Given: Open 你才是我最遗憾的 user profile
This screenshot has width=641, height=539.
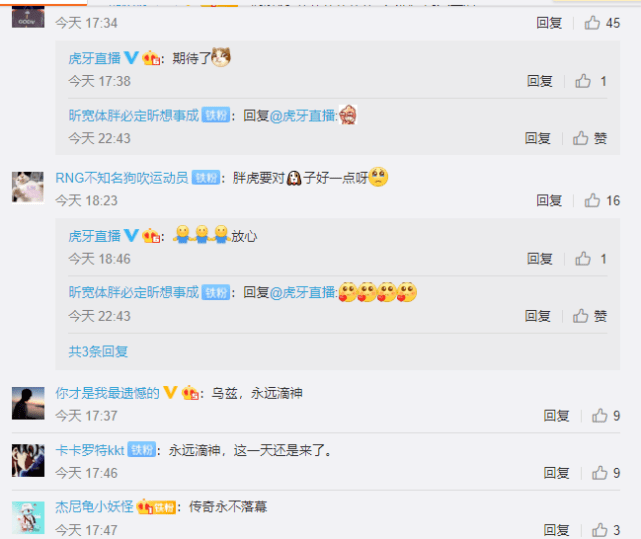Looking at the screenshot, I should click(x=107, y=393).
